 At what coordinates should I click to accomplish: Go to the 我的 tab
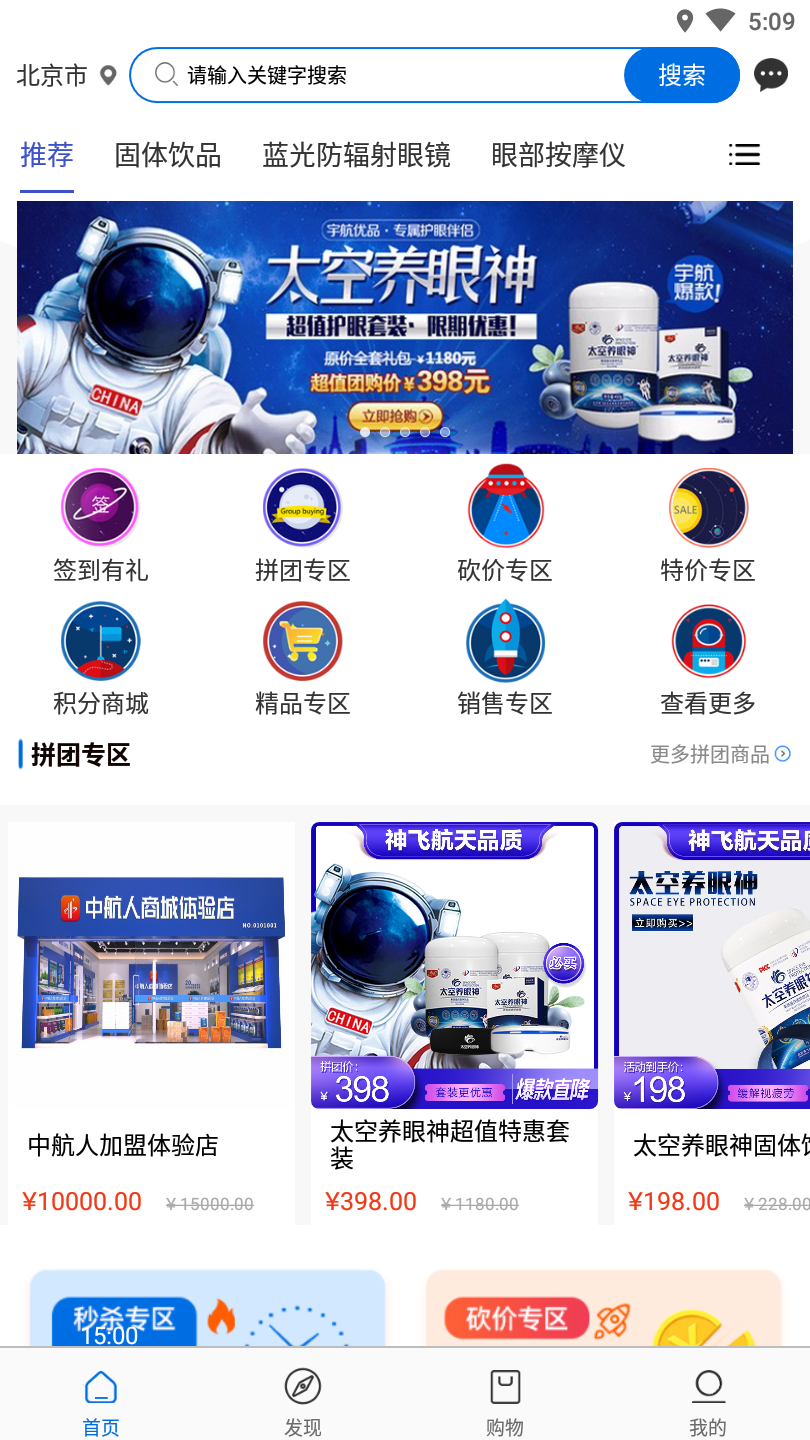(707, 1400)
